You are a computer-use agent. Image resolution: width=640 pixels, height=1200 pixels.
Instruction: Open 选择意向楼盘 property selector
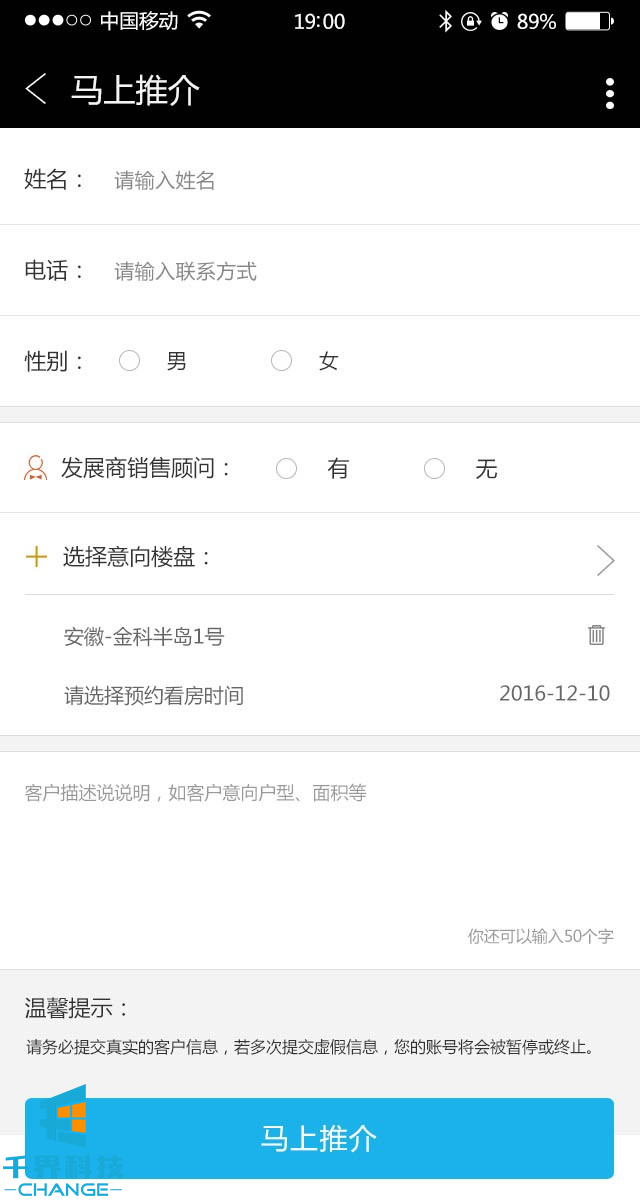pyautogui.click(x=320, y=558)
